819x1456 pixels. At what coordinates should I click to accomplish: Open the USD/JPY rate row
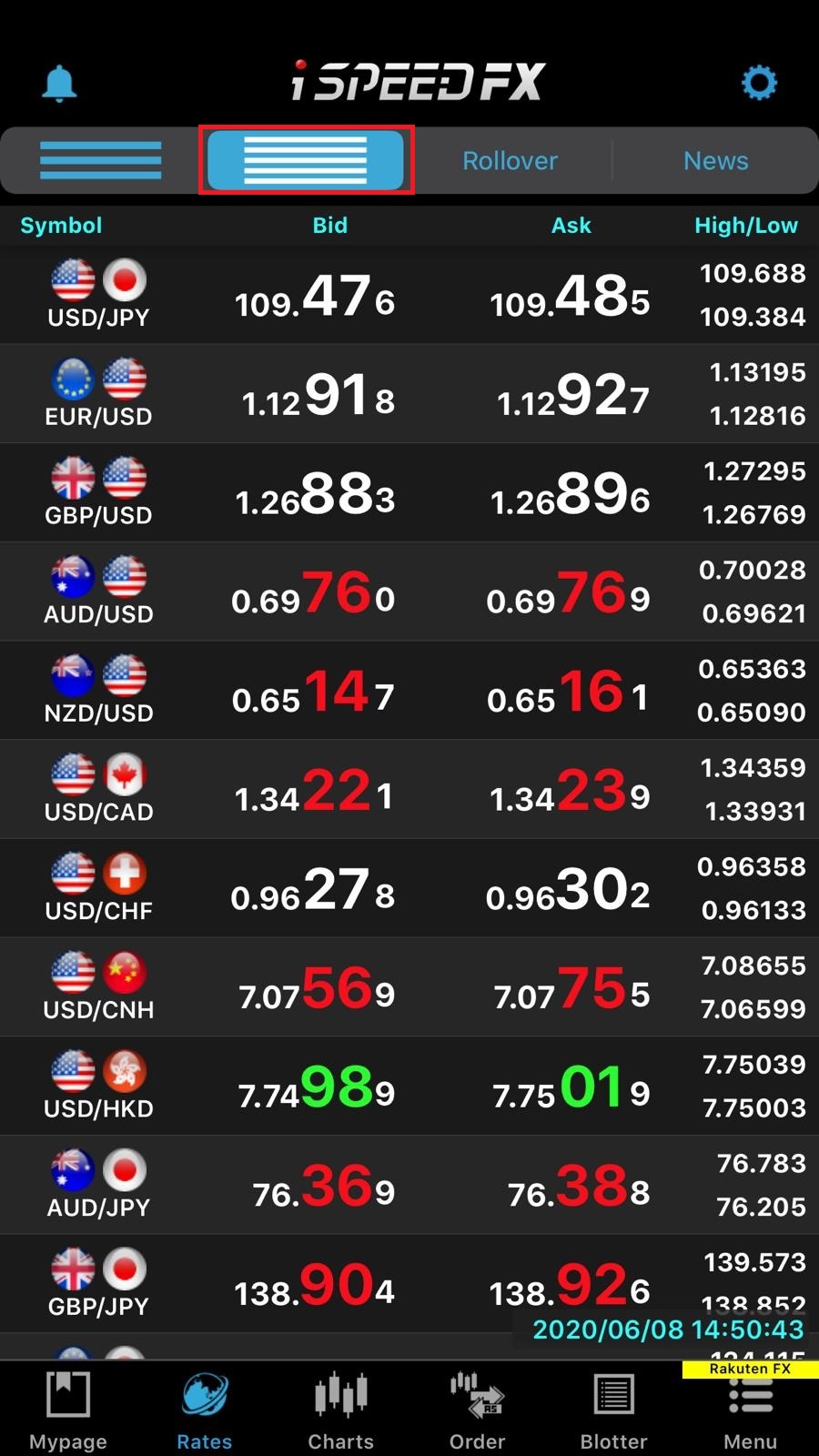click(409, 295)
